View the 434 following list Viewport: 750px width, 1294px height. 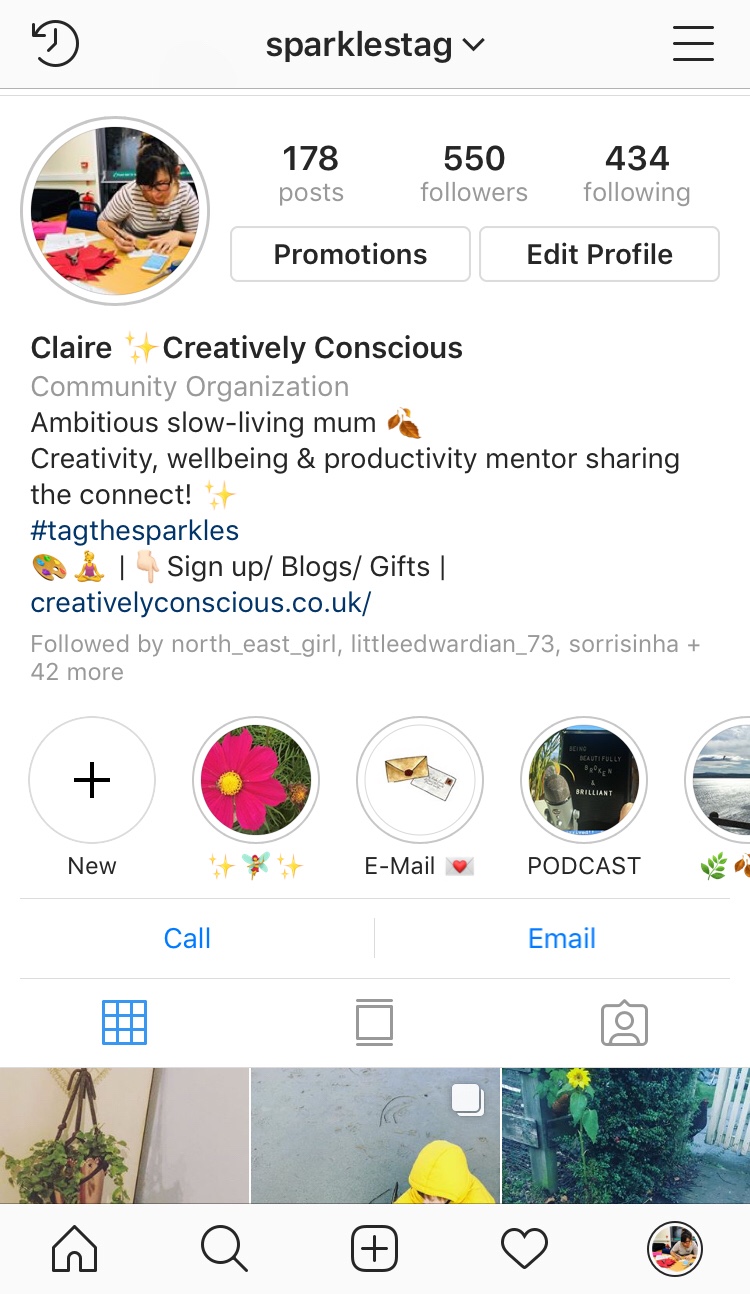coord(636,173)
